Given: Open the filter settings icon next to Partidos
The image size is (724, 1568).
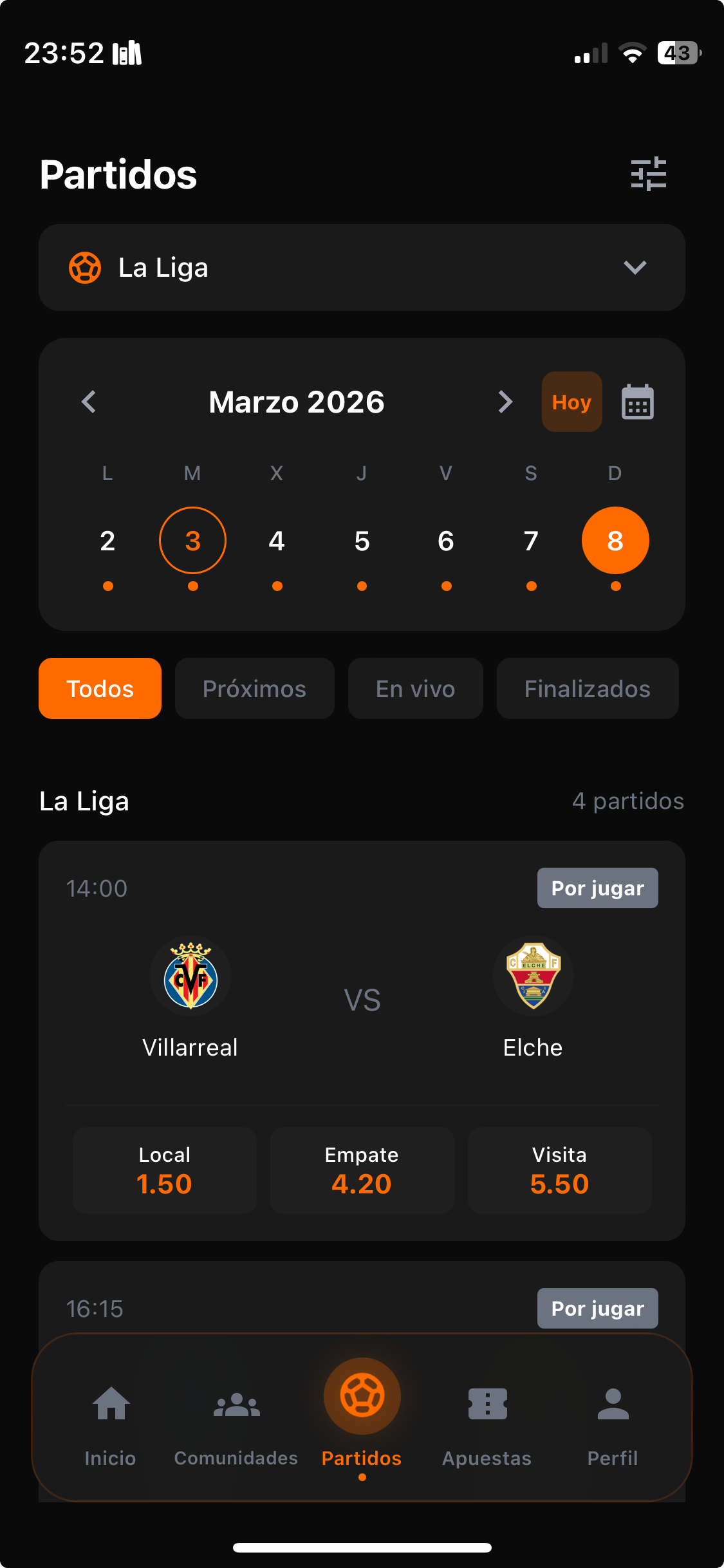Looking at the screenshot, I should point(649,174).
